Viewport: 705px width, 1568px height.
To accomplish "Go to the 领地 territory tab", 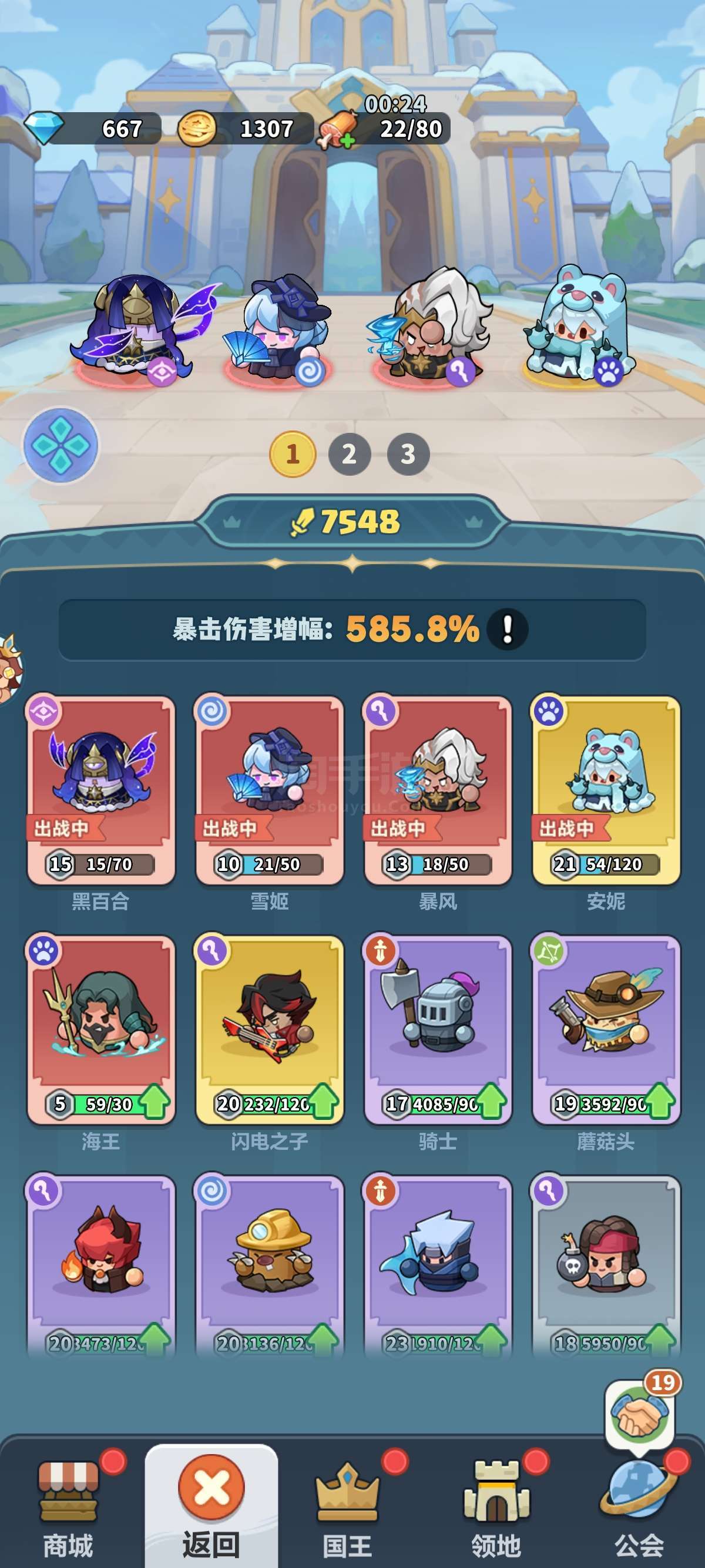I will [x=496, y=1504].
